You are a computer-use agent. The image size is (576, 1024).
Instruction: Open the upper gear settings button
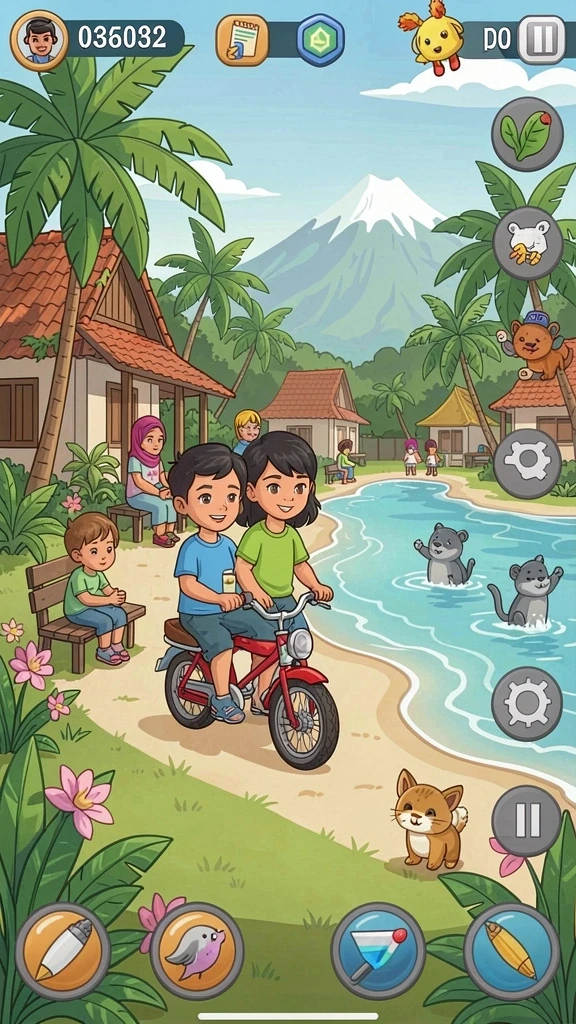tap(527, 464)
